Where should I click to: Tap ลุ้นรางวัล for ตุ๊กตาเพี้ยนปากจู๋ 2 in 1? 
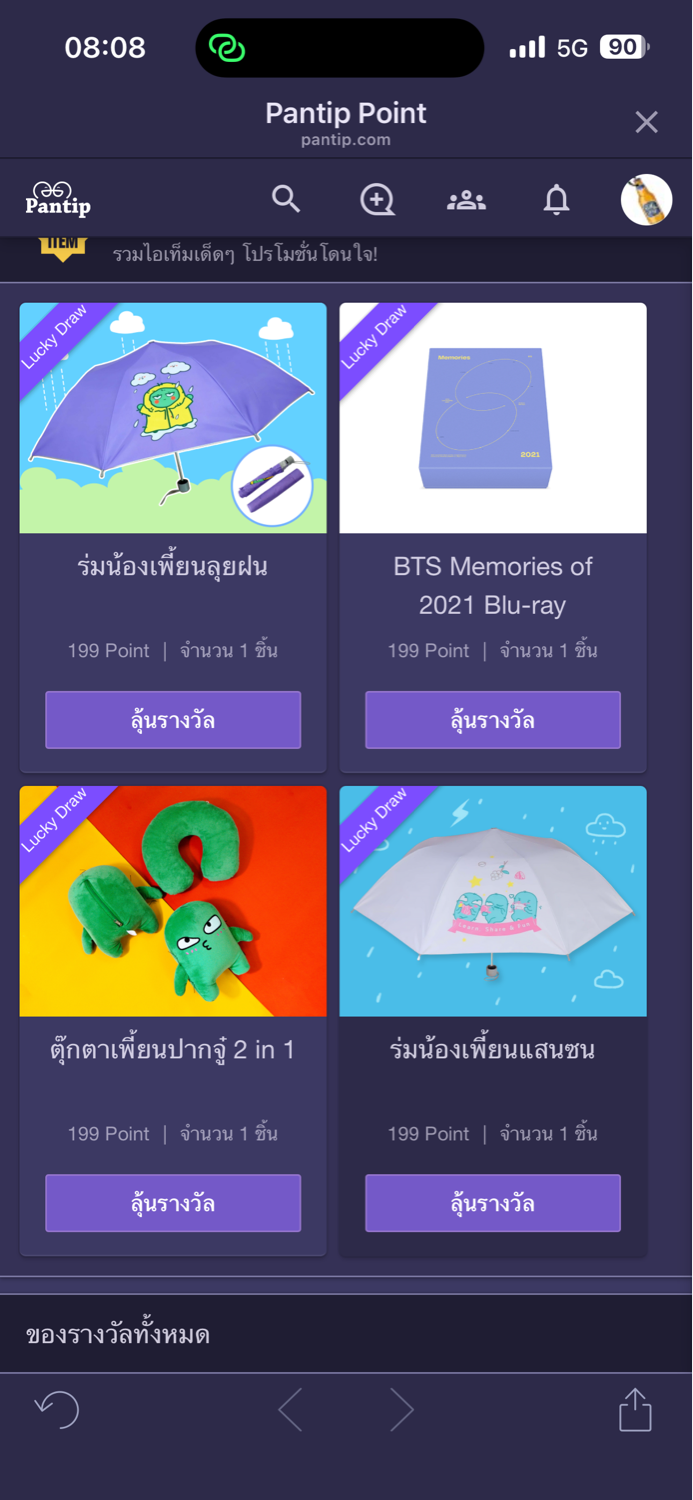tap(173, 1203)
